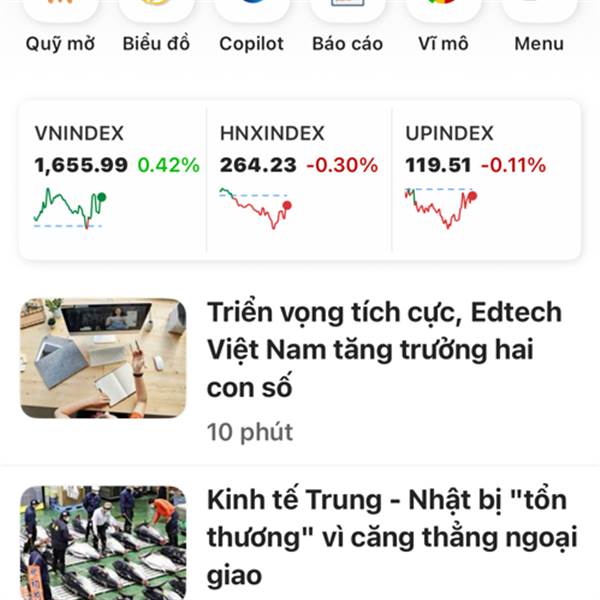View the VNINDEX index details
This screenshot has width=600, height=600.
[114, 180]
